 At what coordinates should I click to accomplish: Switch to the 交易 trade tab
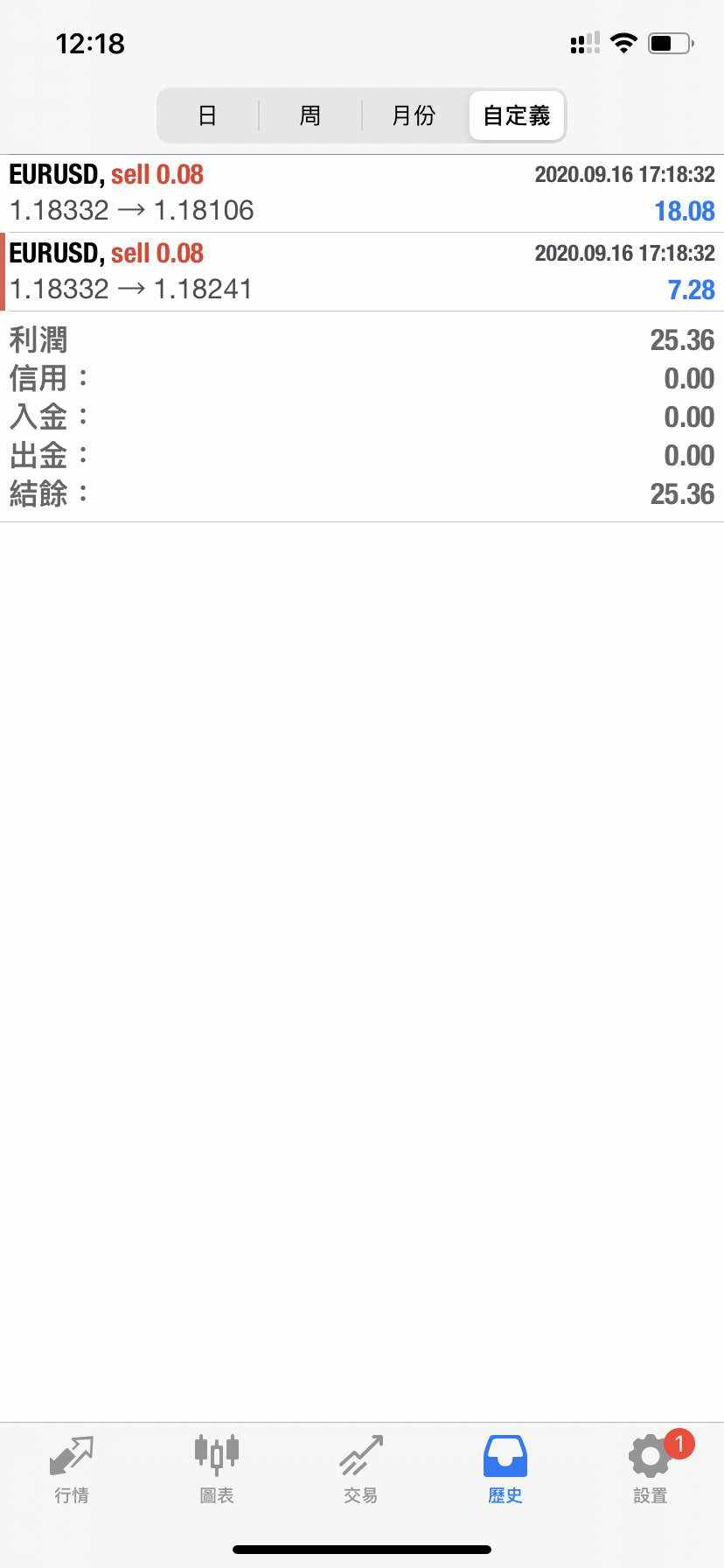(x=361, y=1469)
